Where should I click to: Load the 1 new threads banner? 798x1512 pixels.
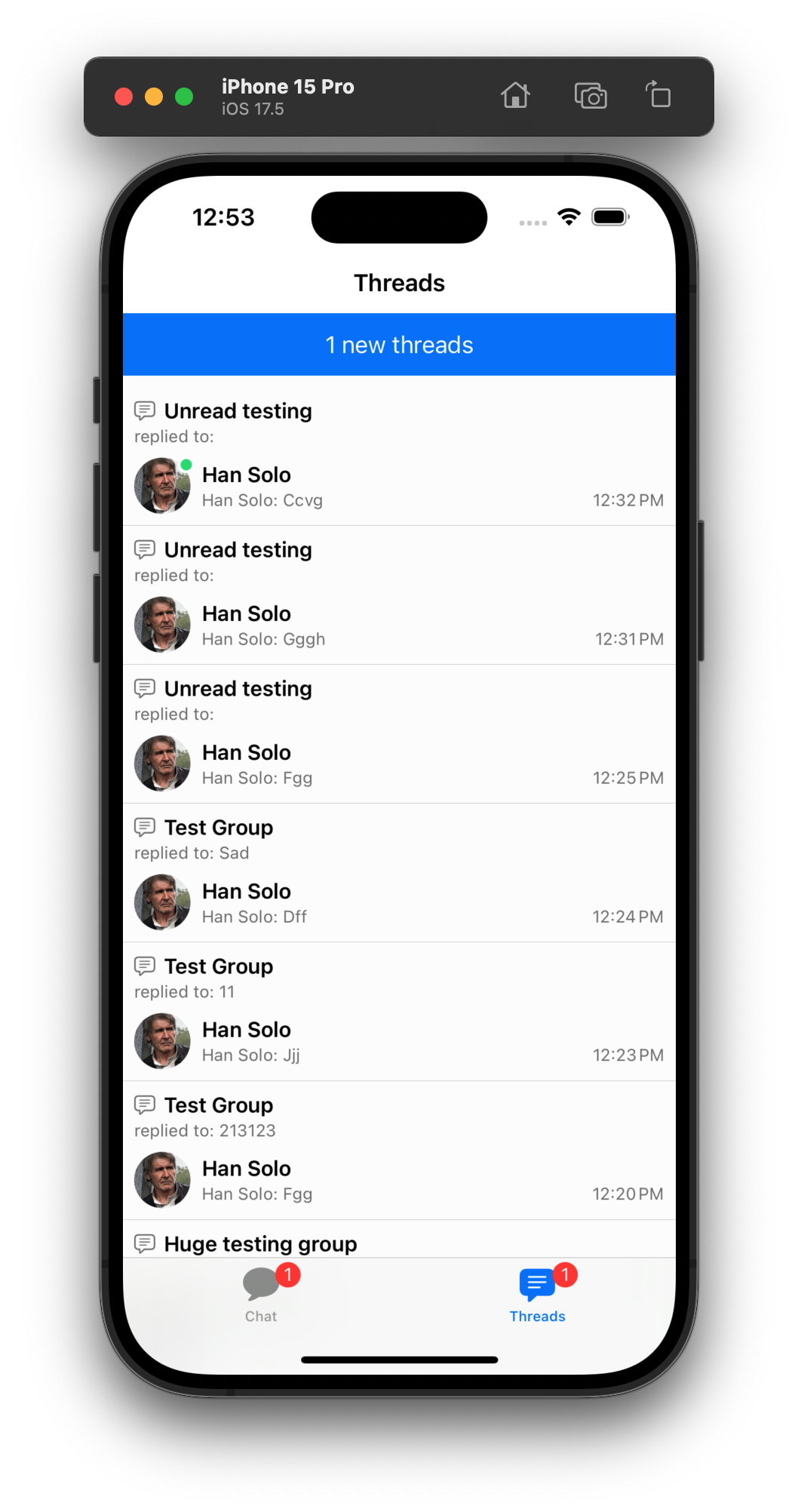(399, 345)
